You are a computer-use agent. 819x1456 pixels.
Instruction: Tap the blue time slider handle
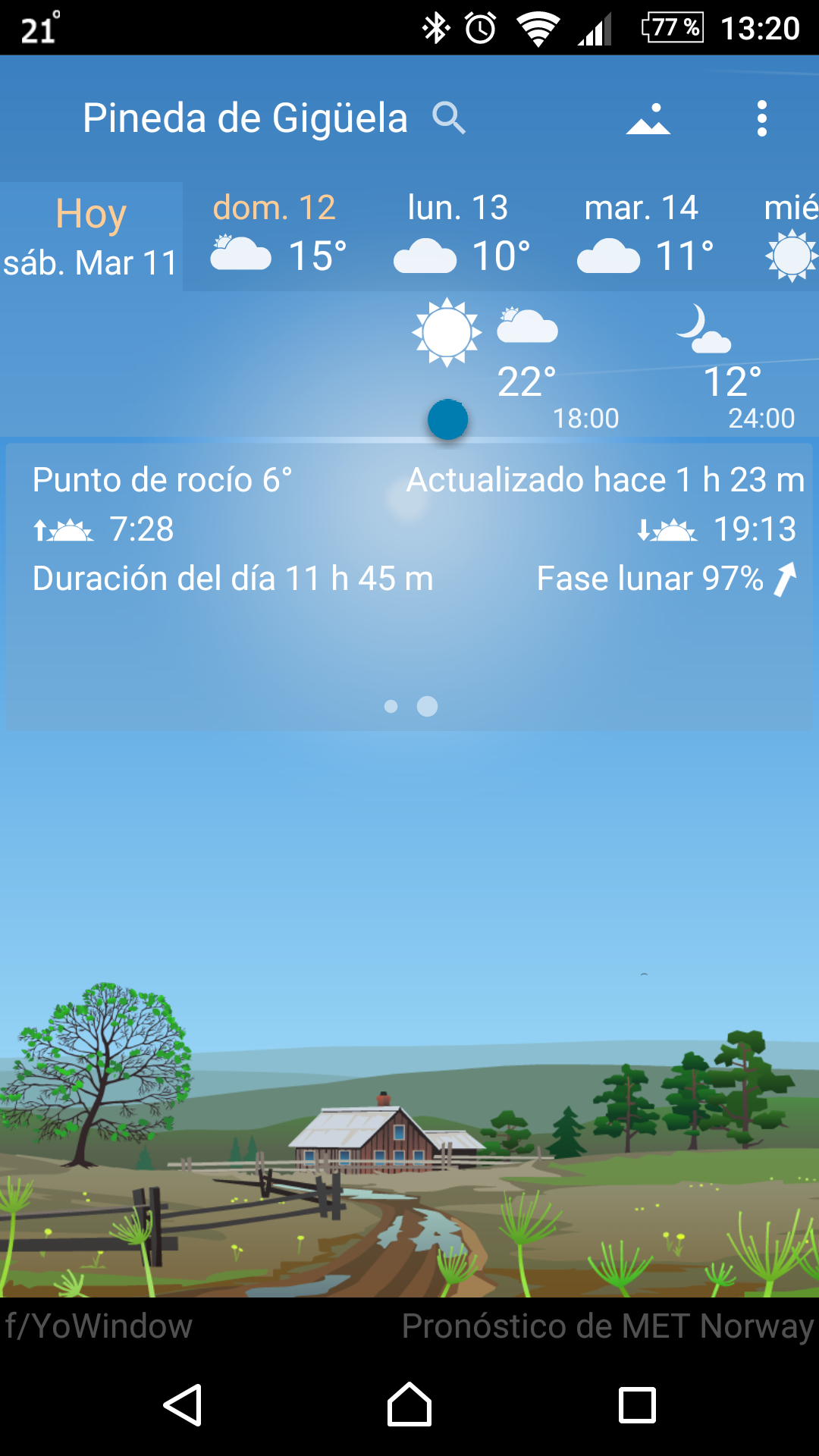click(x=447, y=419)
